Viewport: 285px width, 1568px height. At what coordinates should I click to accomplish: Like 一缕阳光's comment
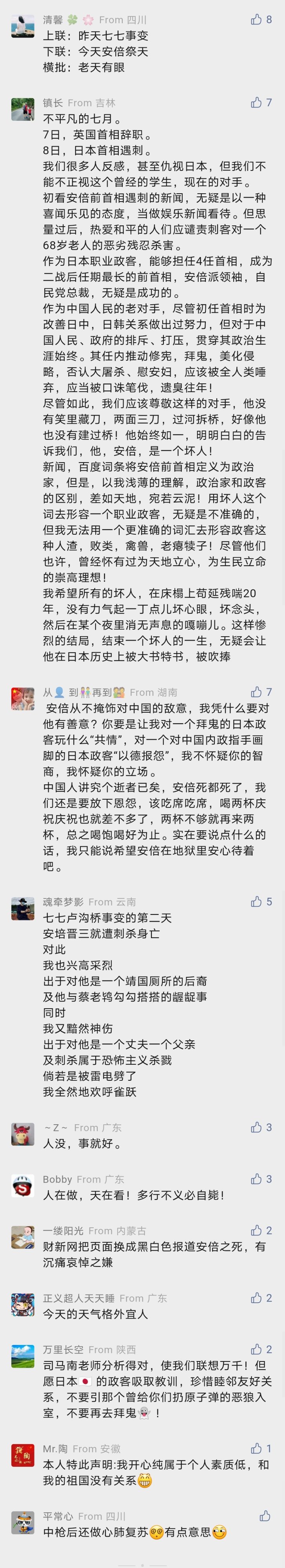(x=256, y=1230)
